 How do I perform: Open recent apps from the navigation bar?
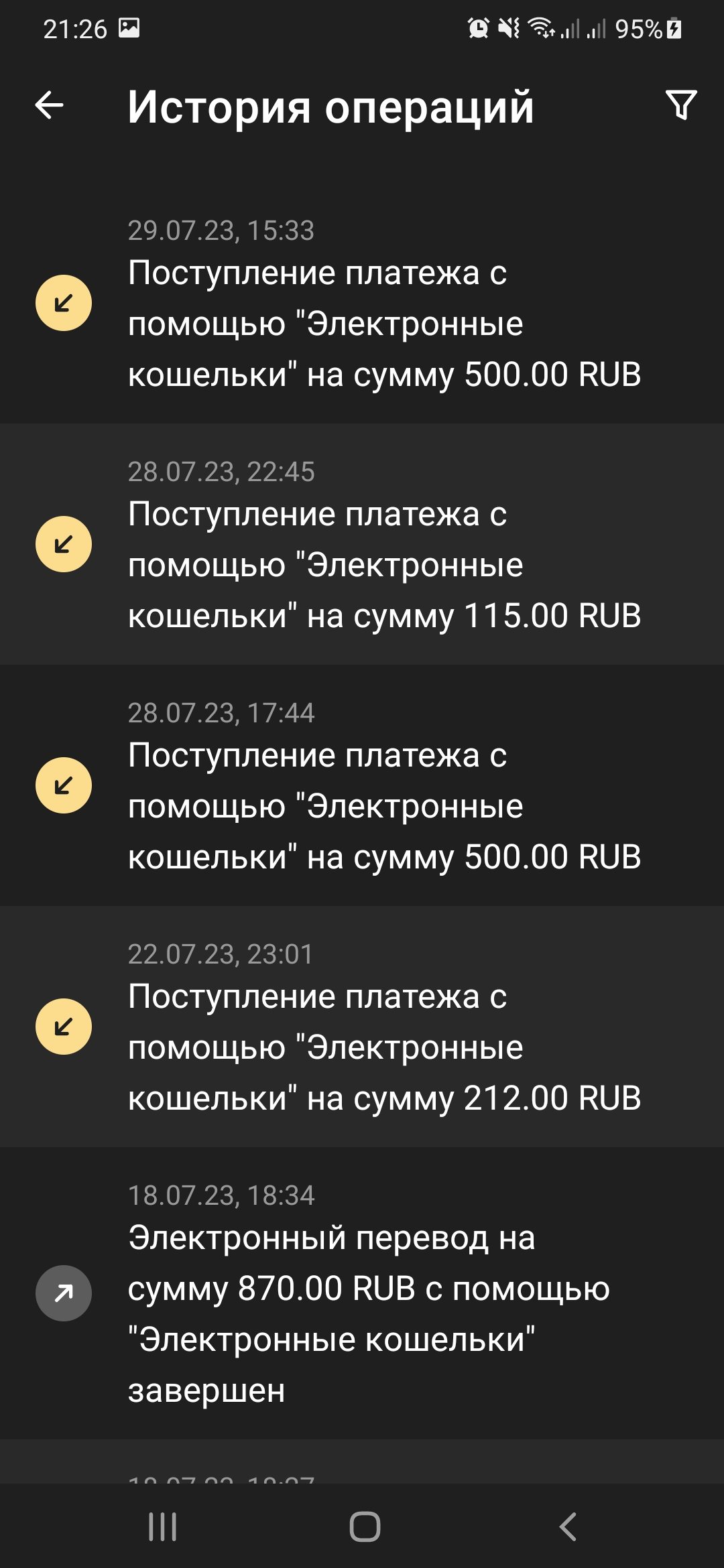pos(162,1527)
